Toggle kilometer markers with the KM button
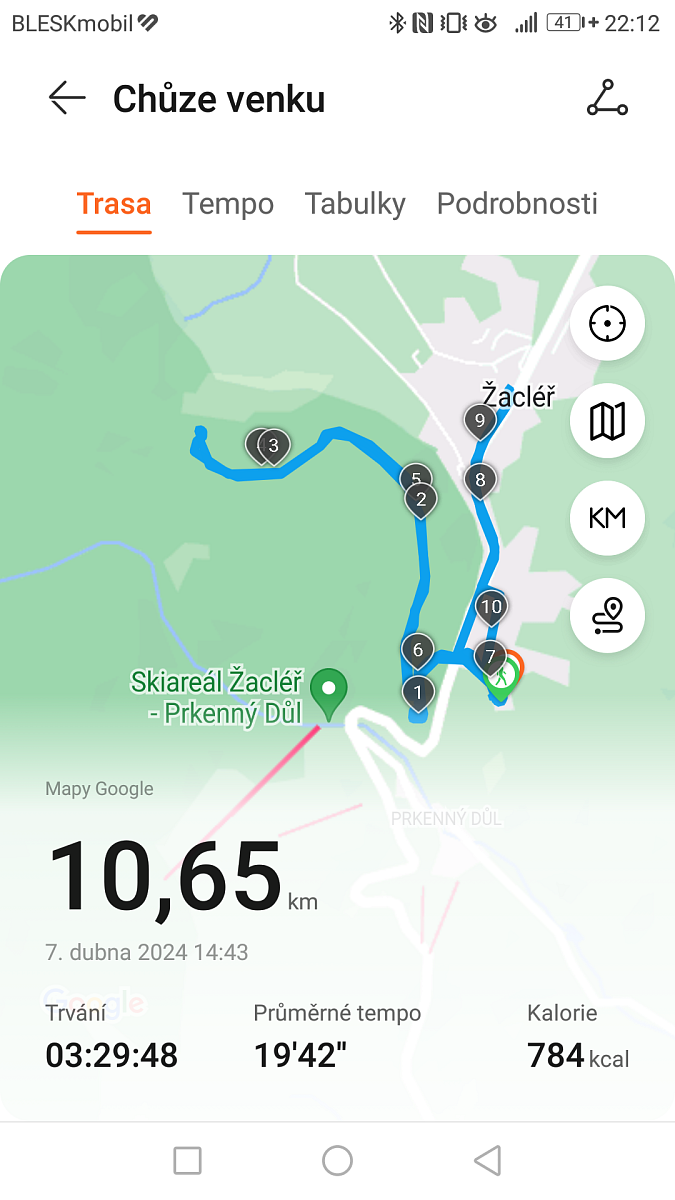Image resolution: width=675 pixels, height=1200 pixels. tap(607, 518)
